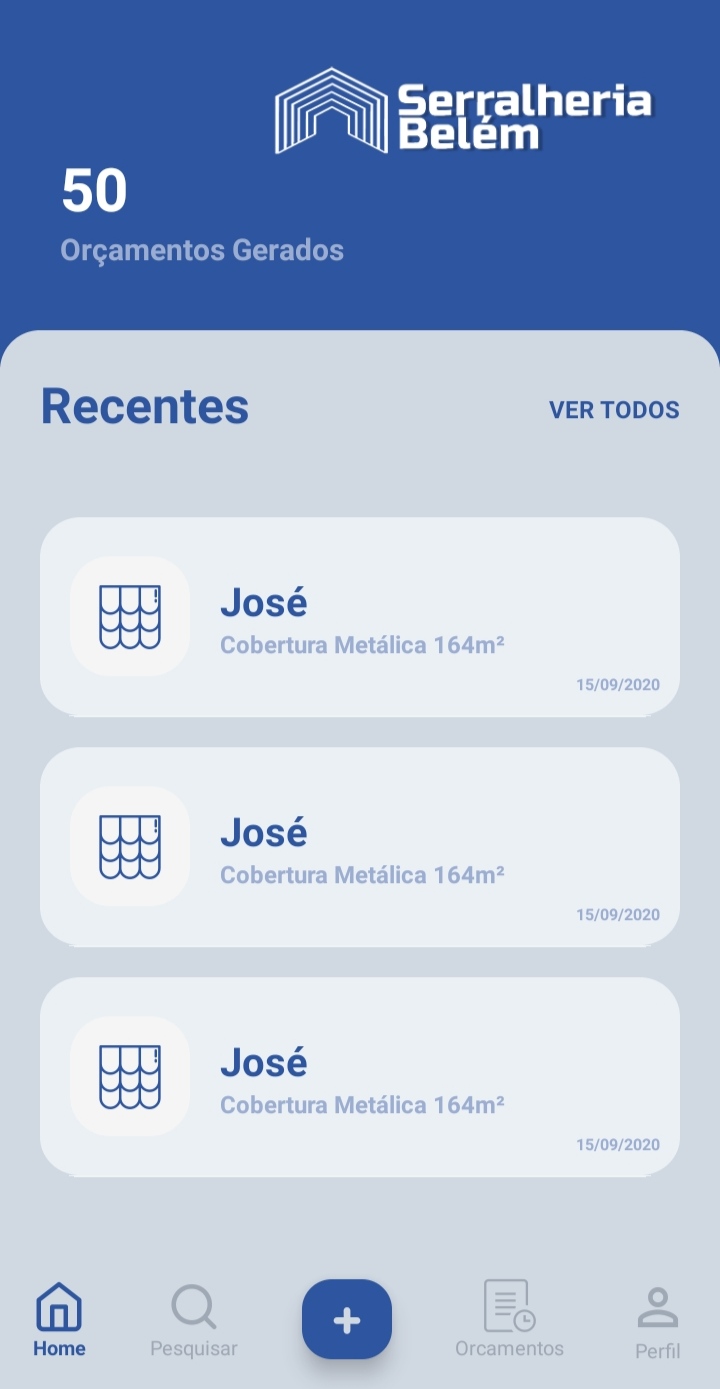720x1389 pixels.
Task: Switch to the Pesquisar tab
Action: pos(194,1320)
